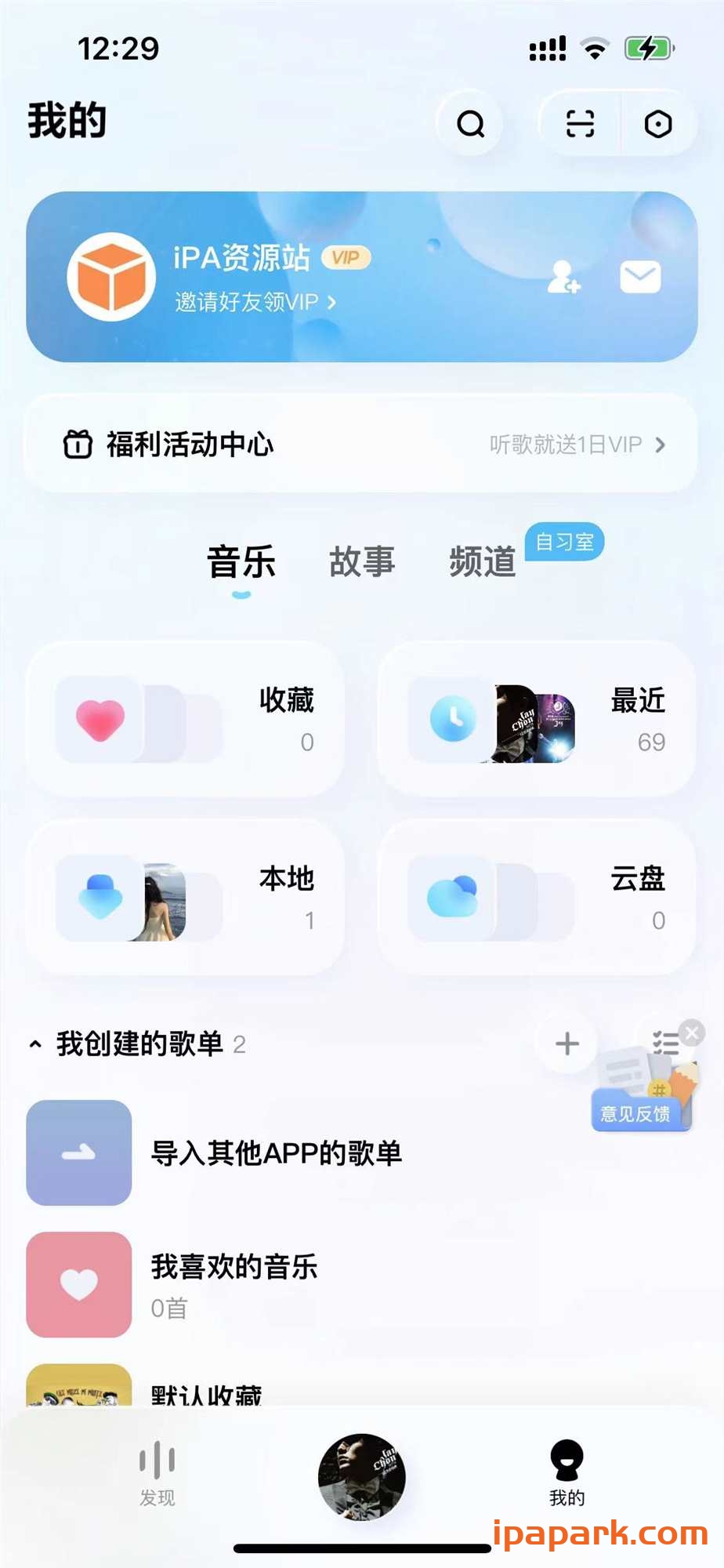Open the 福利活动中心 gift icon

click(x=77, y=444)
